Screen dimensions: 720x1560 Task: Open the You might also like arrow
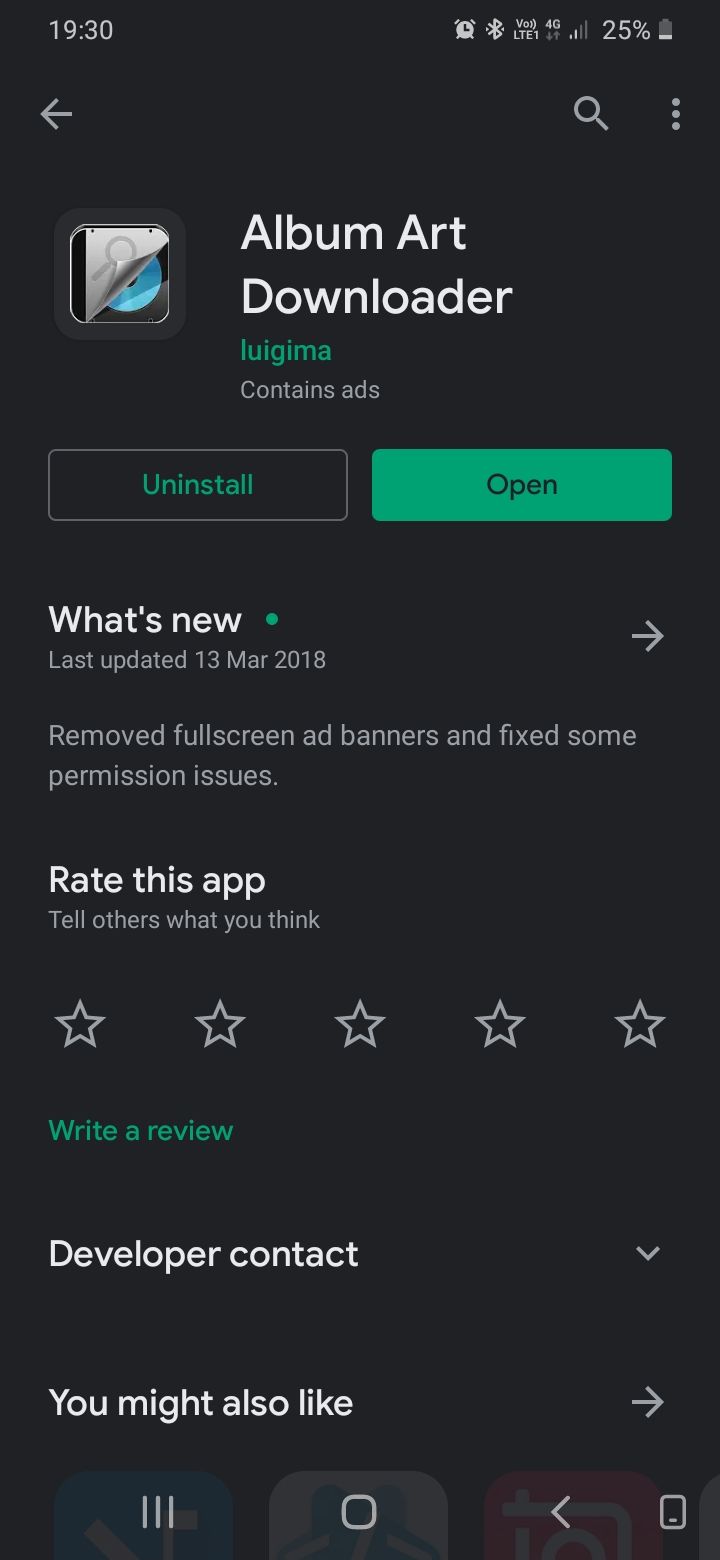coord(647,1402)
